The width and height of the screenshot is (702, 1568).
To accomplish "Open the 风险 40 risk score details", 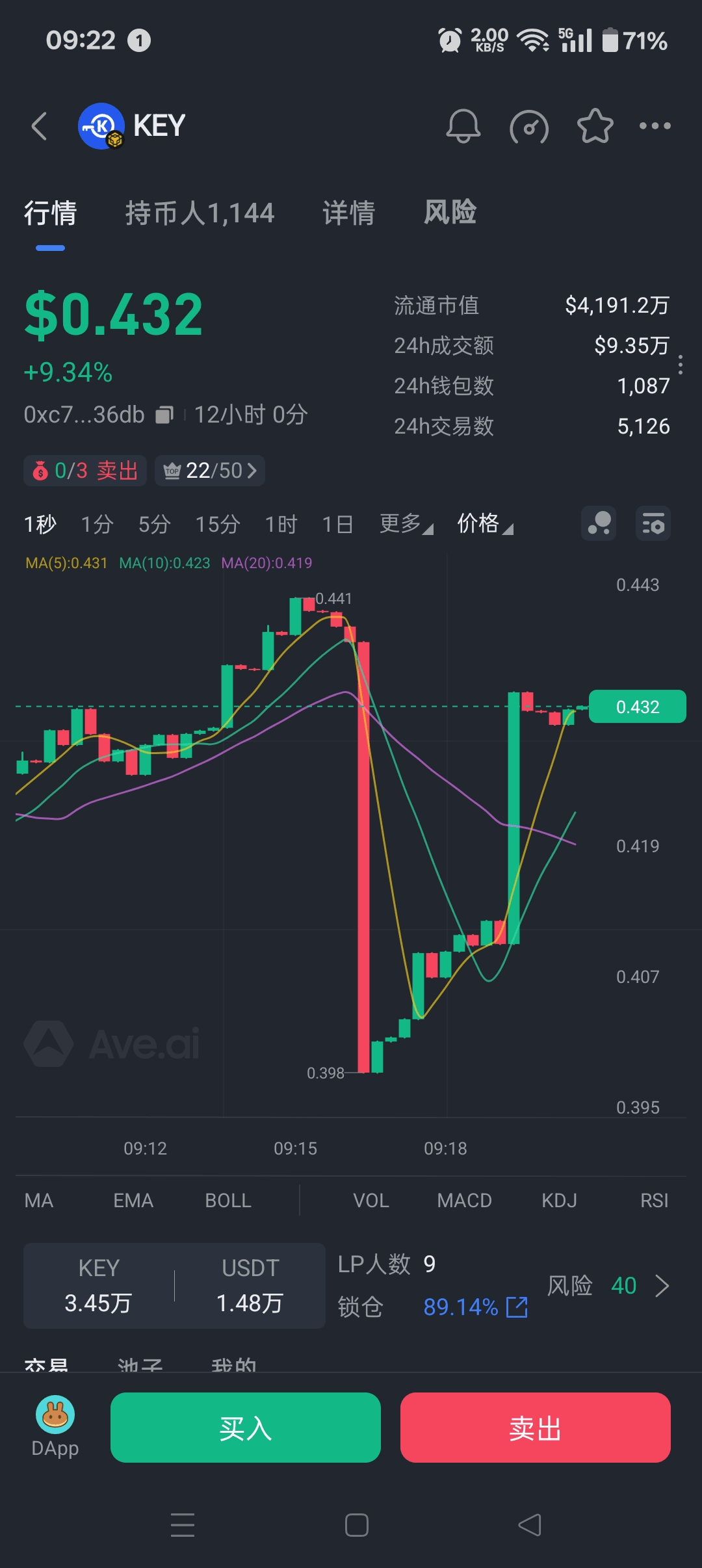I will (x=608, y=1286).
